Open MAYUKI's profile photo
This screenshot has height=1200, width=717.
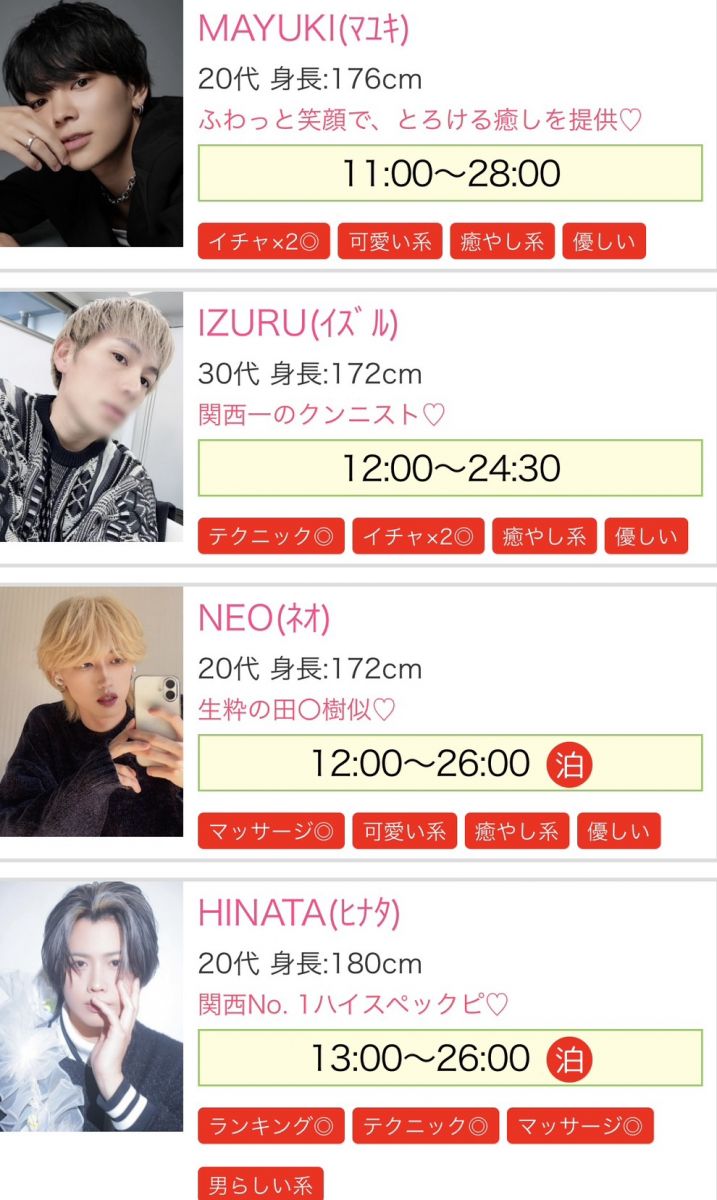point(91,122)
